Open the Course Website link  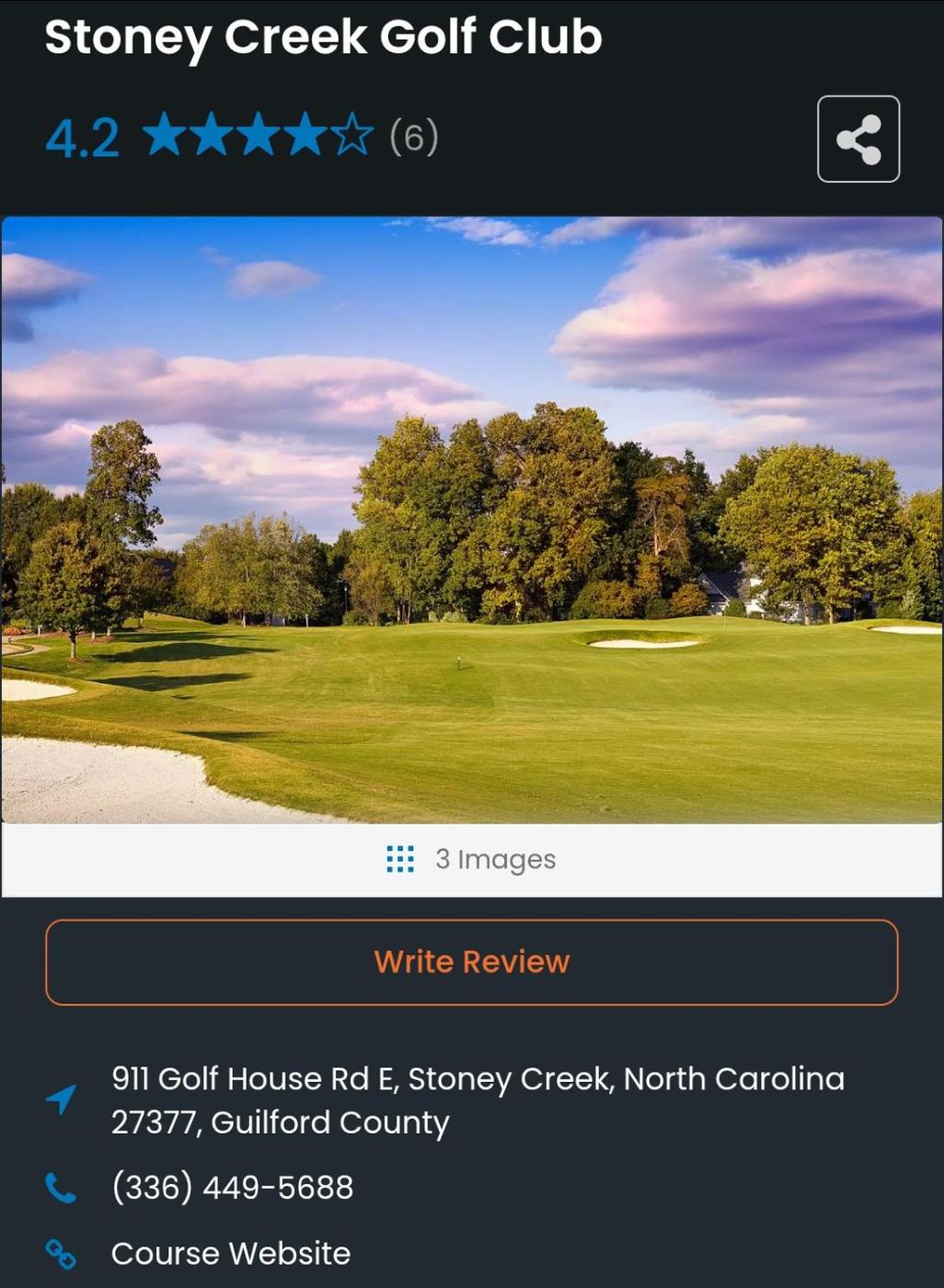tap(231, 1253)
